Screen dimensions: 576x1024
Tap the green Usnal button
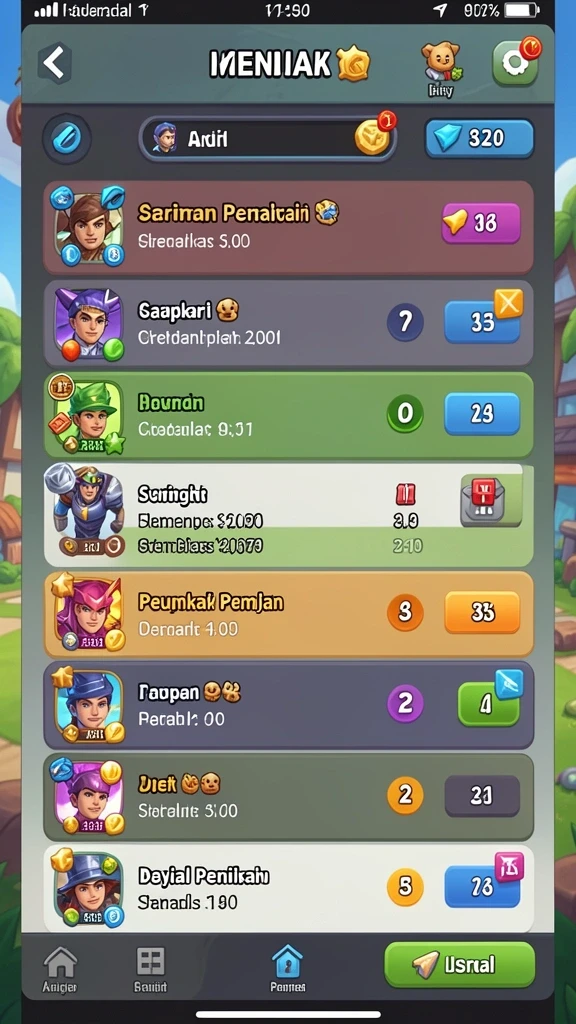[x=460, y=964]
